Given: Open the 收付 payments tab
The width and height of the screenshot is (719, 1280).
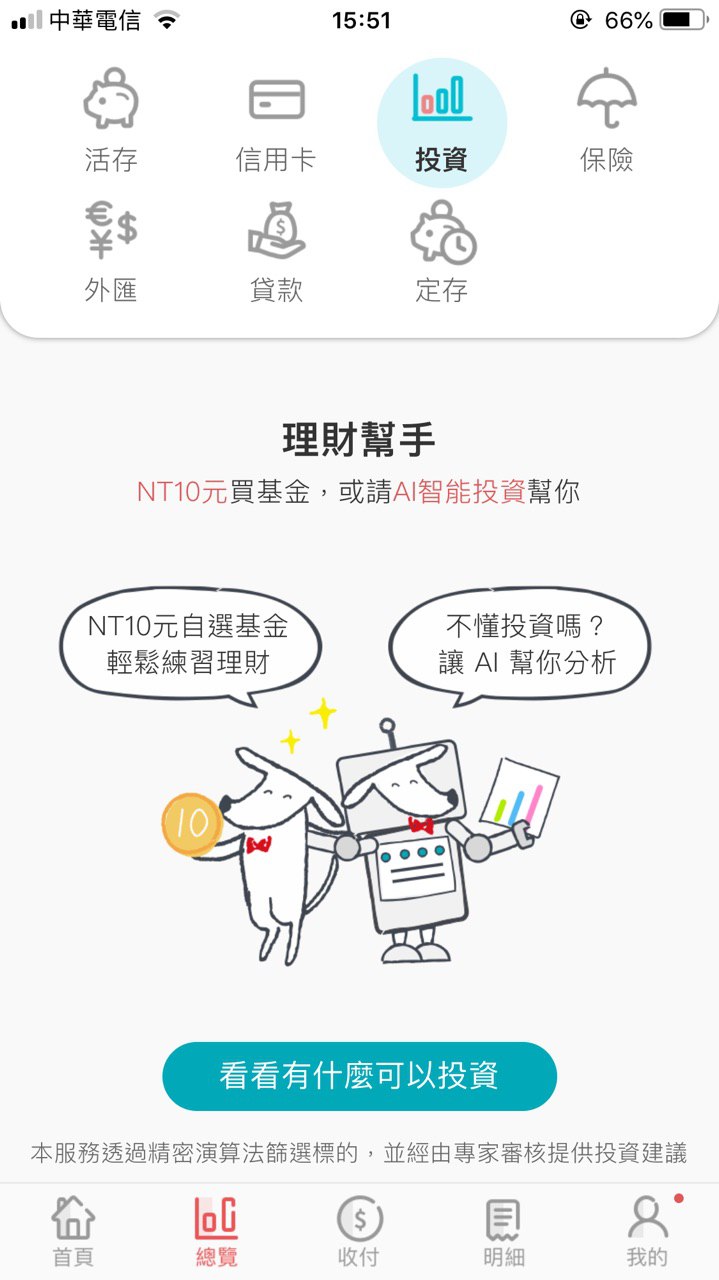Looking at the screenshot, I should [x=359, y=1232].
